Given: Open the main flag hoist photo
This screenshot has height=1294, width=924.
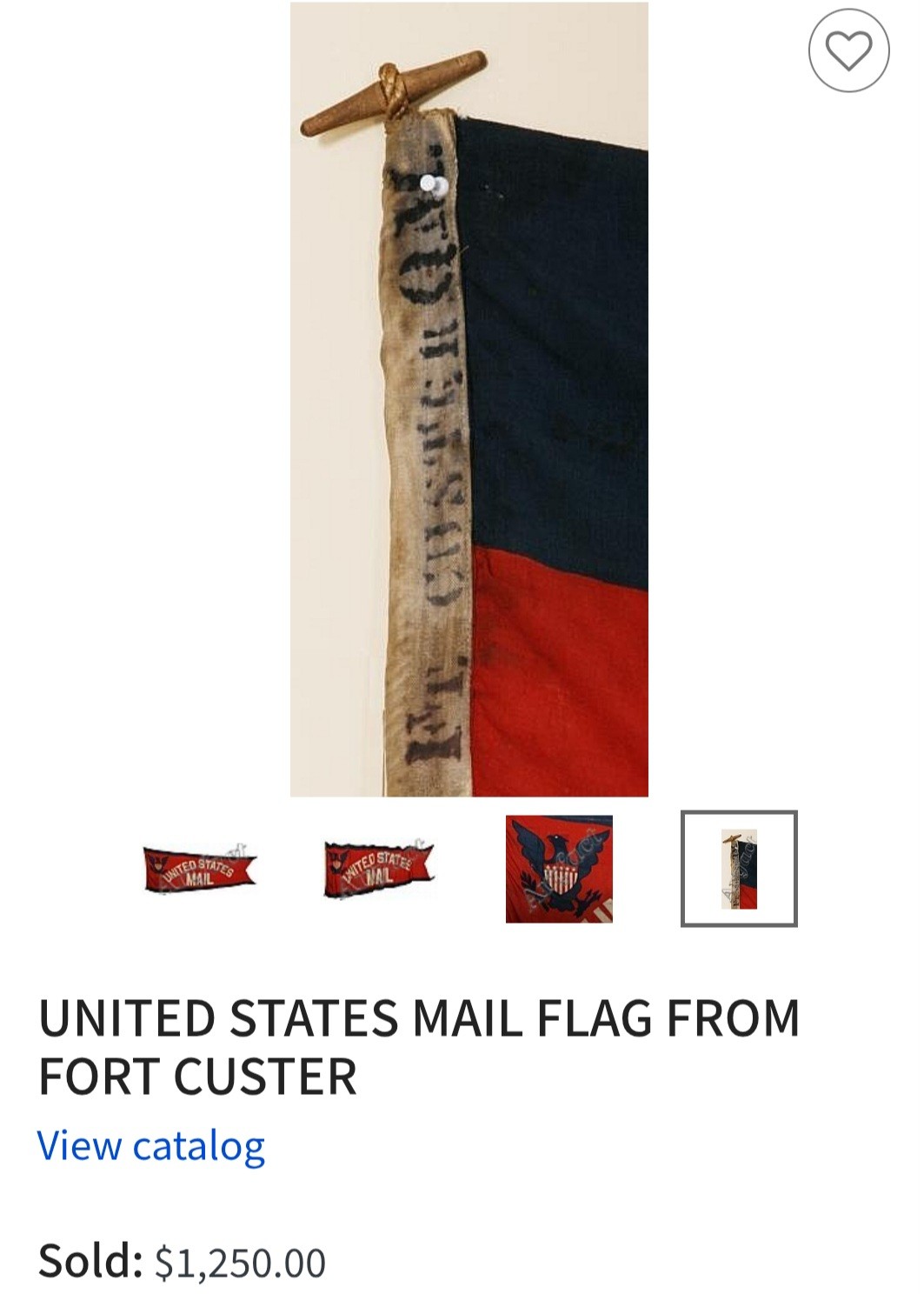Looking at the screenshot, I should click(469, 400).
